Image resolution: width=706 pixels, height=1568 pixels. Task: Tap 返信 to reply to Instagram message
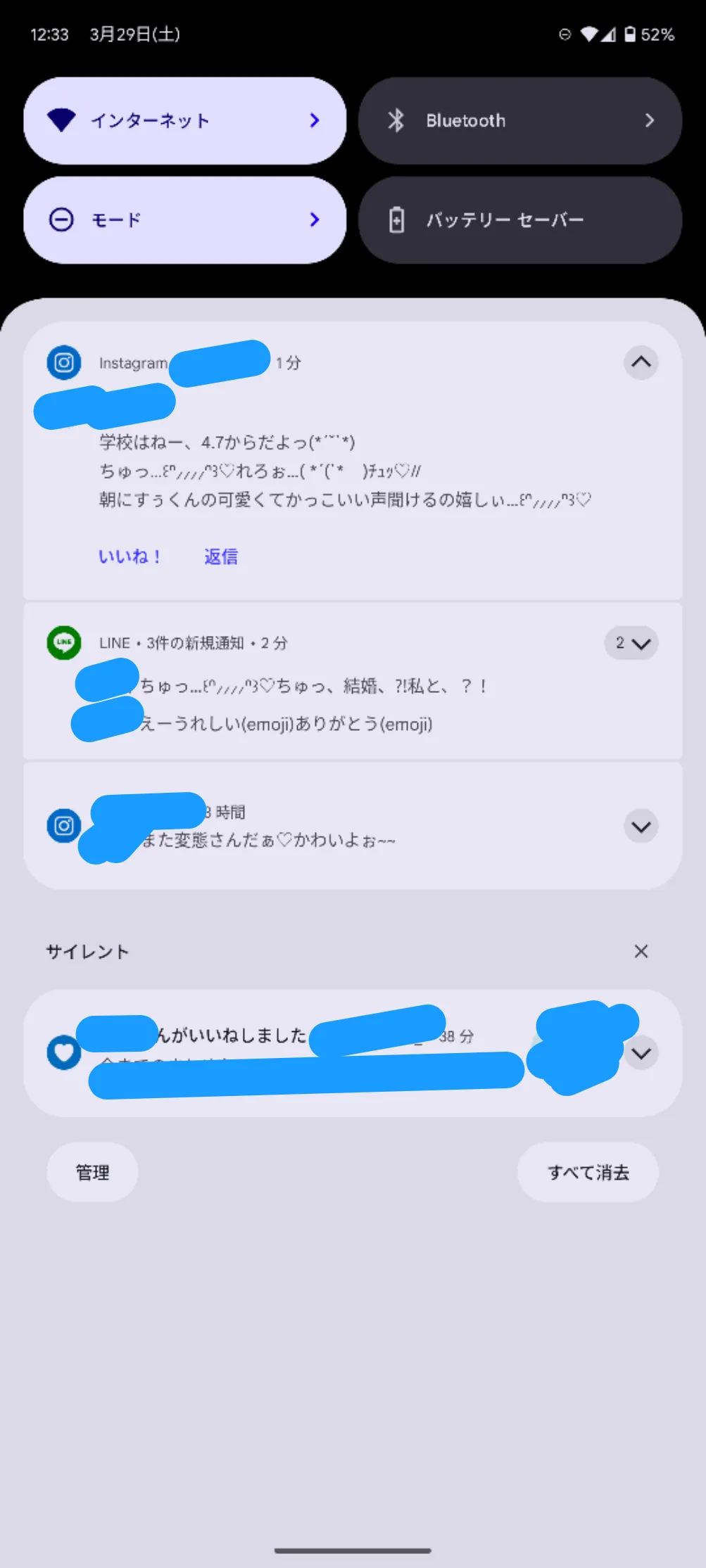[x=221, y=556]
